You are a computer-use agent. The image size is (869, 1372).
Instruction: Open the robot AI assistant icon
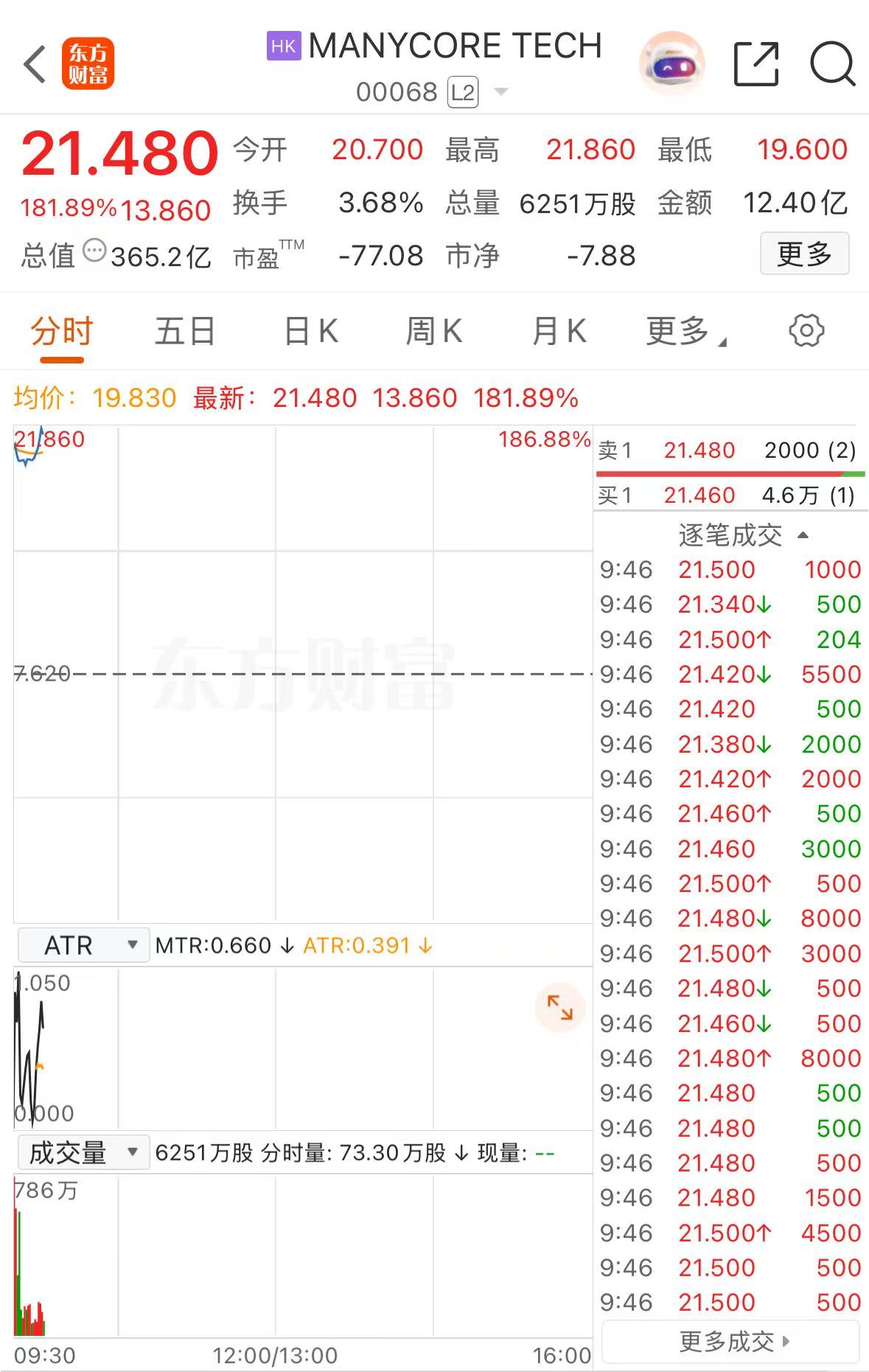point(671,64)
